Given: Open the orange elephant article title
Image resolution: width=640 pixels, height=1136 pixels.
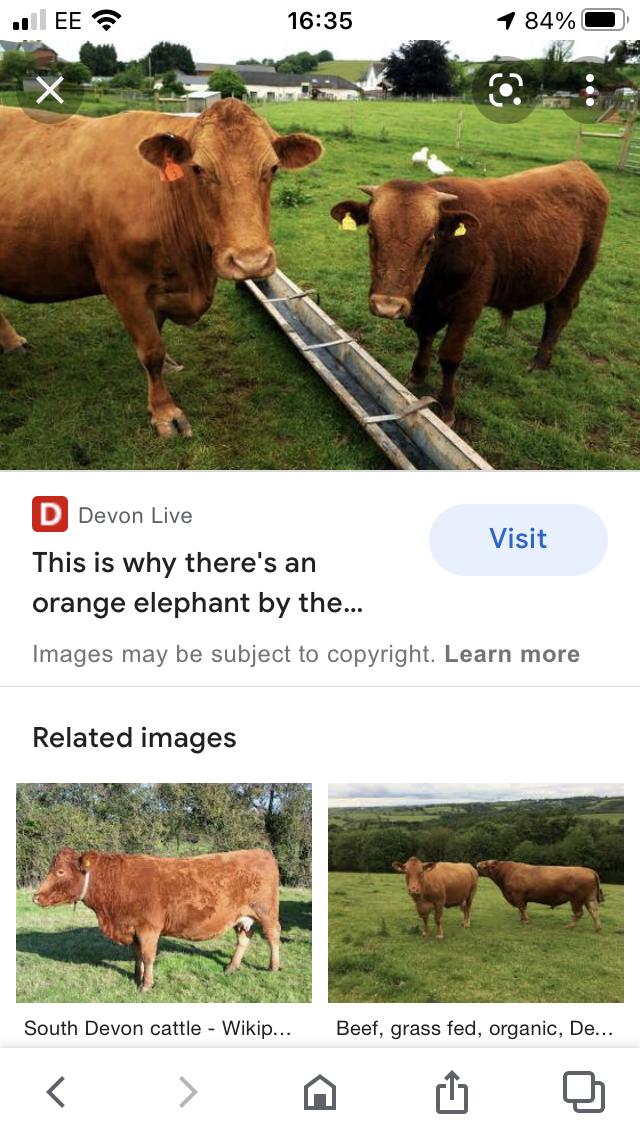Looking at the screenshot, I should point(197,582).
